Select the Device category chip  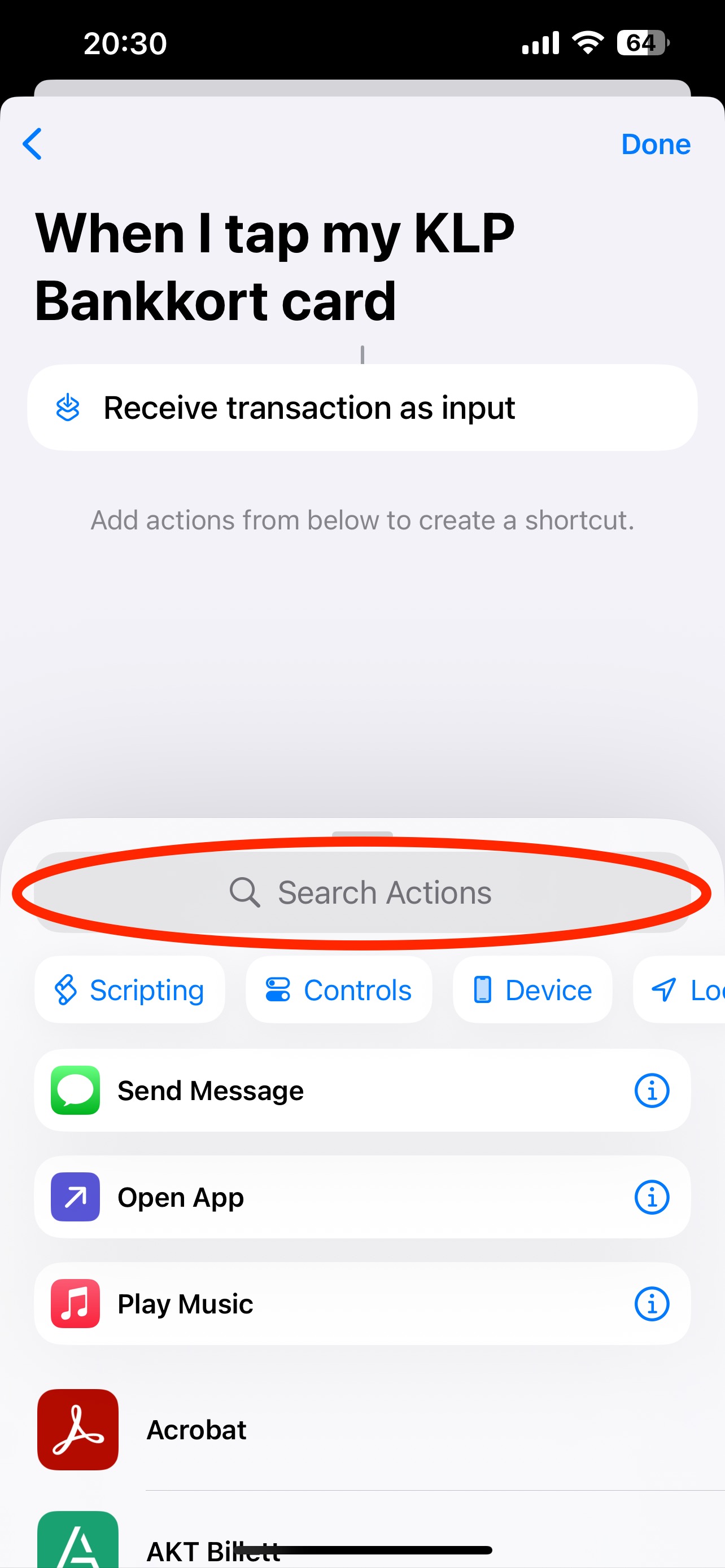(x=532, y=990)
